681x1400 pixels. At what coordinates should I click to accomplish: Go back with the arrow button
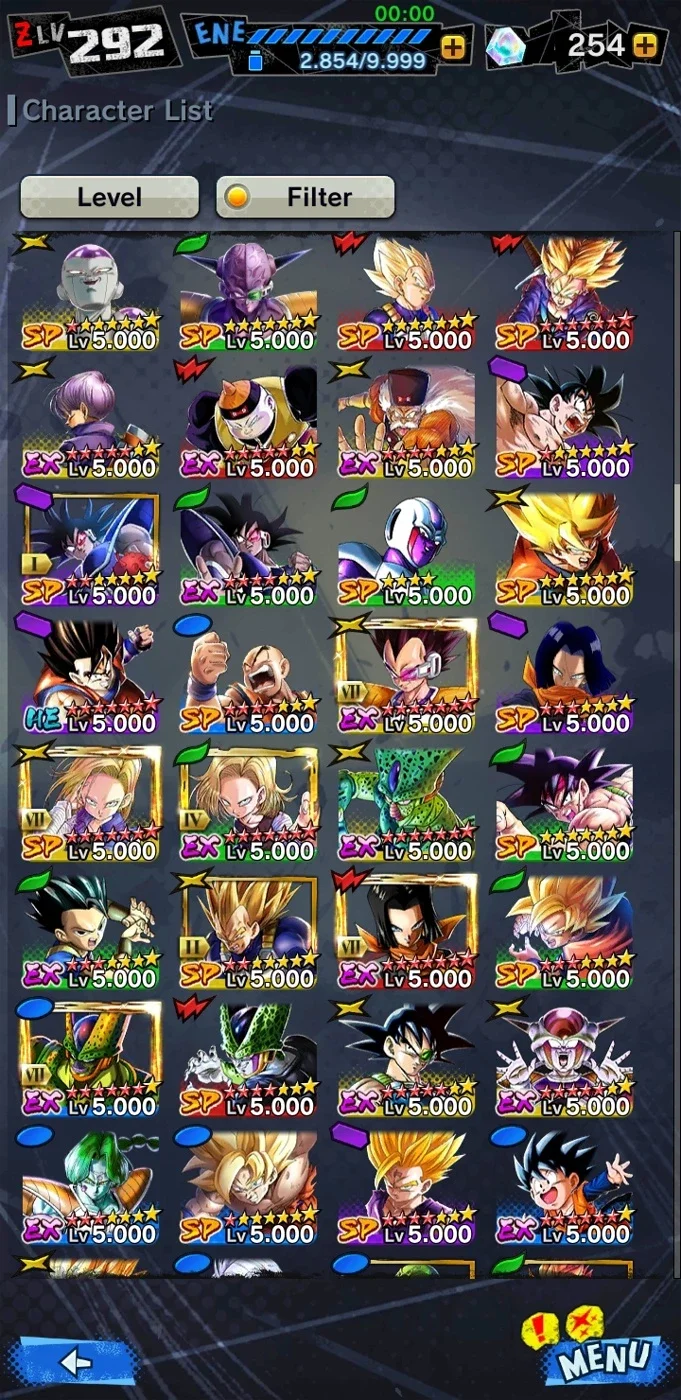click(77, 1360)
